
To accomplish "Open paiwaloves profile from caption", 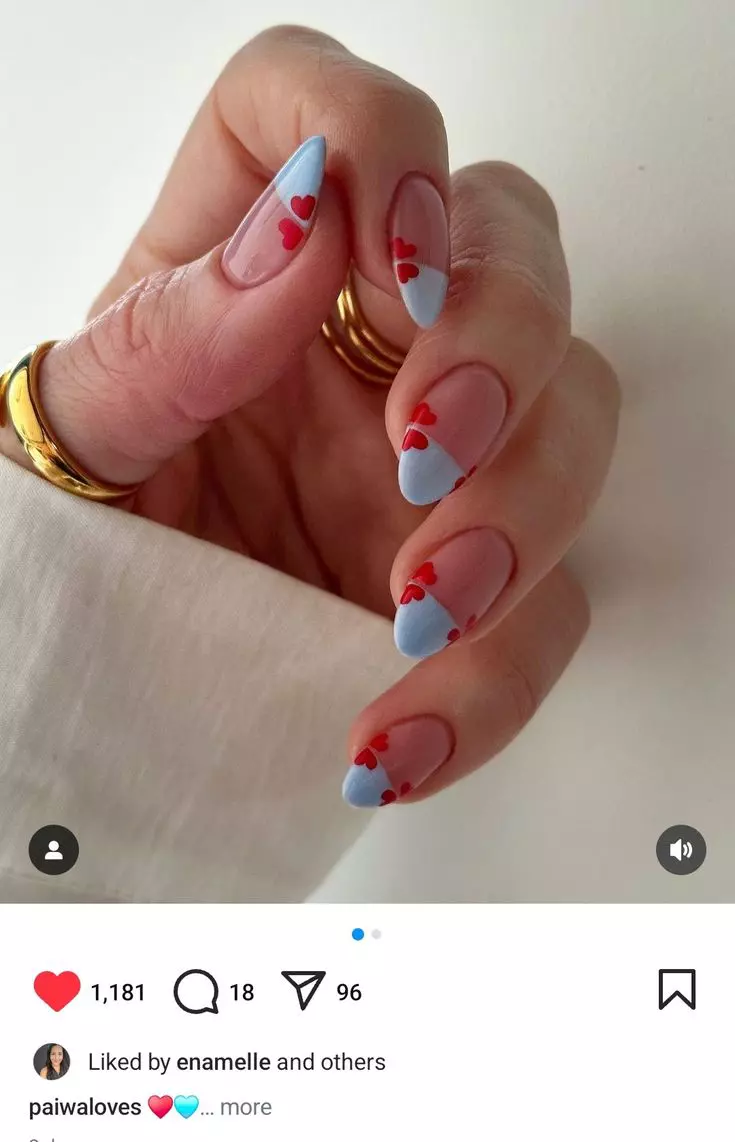I will point(85,1107).
